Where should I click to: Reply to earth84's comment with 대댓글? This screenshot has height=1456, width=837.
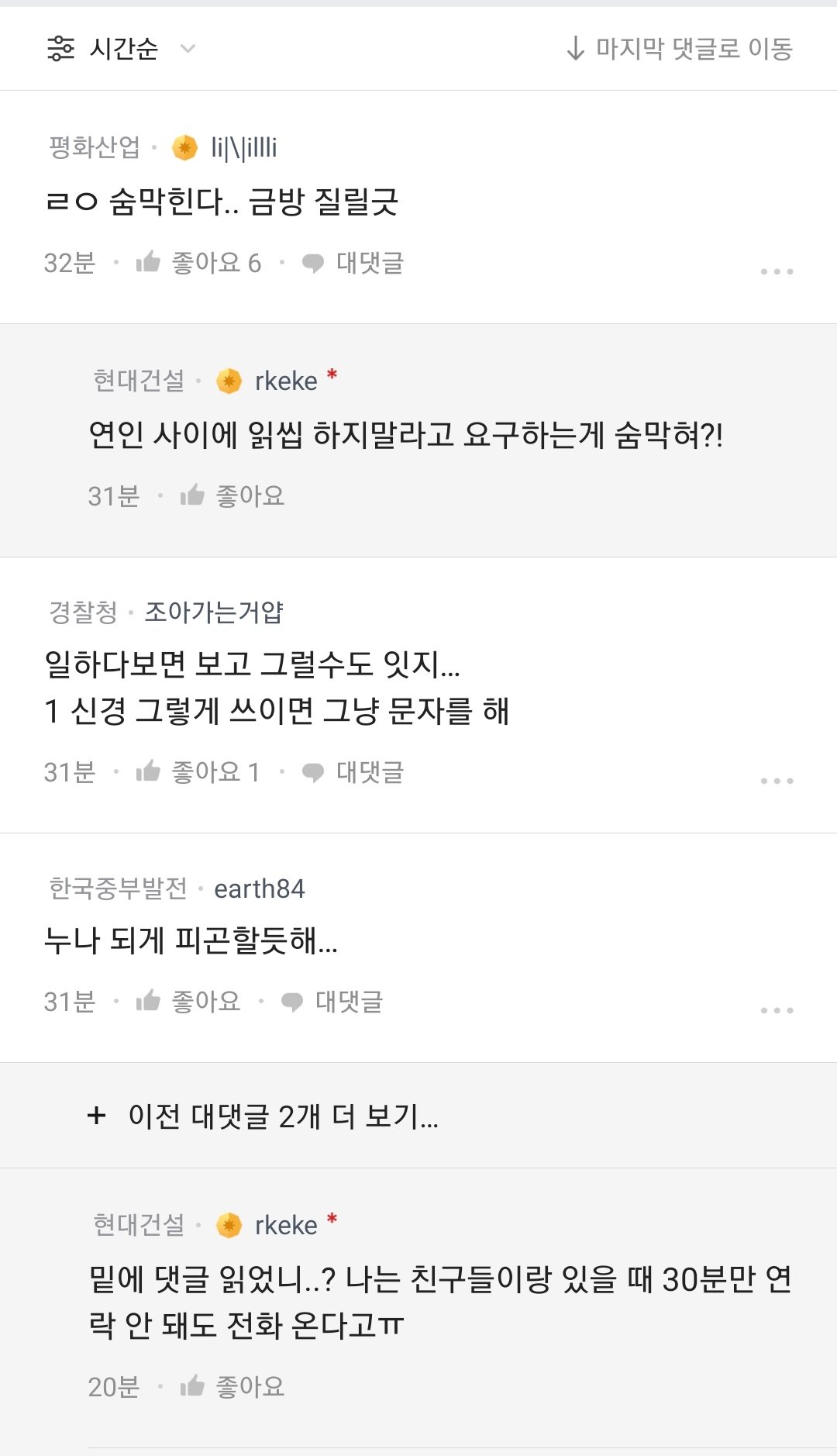click(x=333, y=1002)
